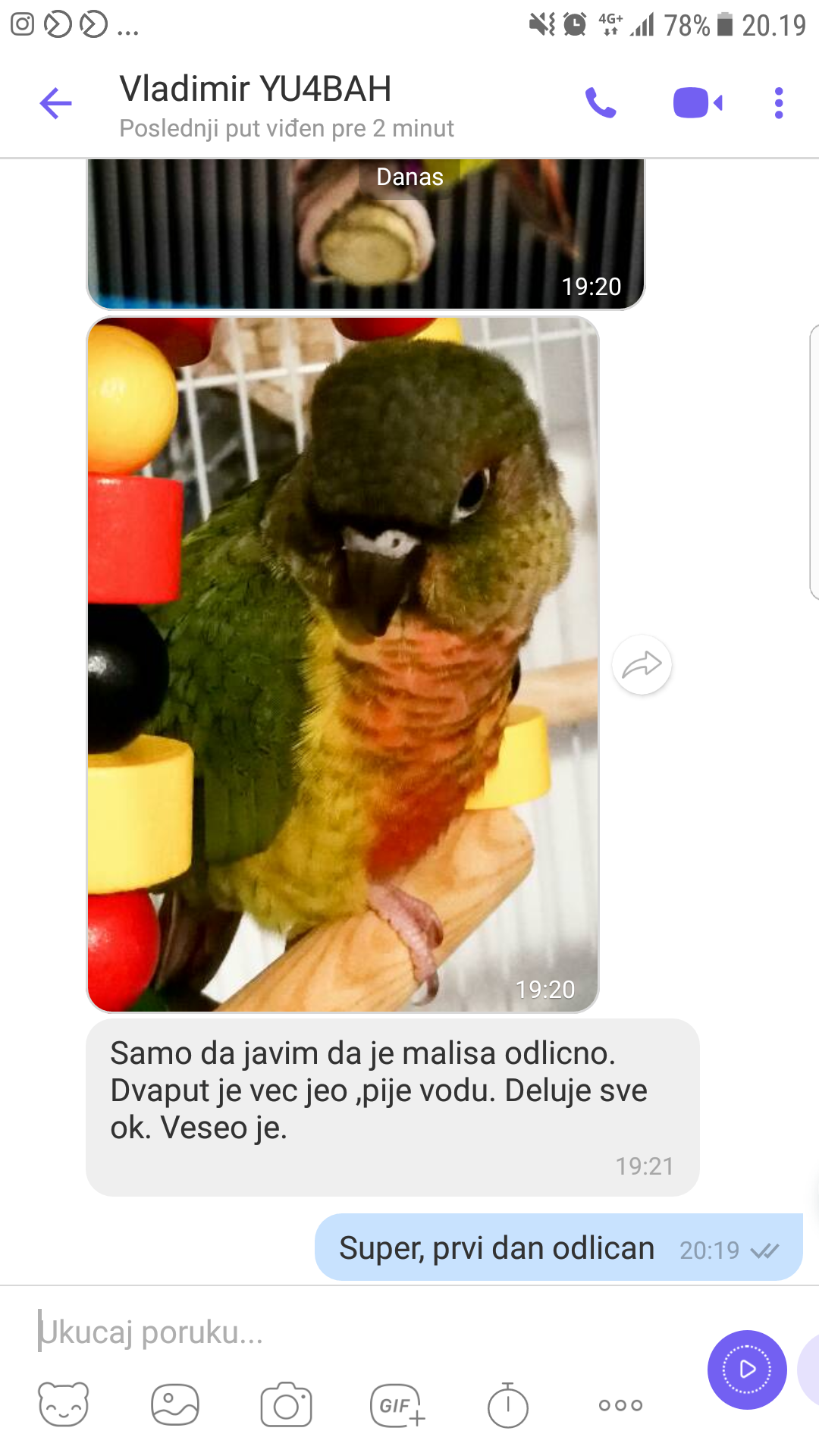Start a voice call with Vladimir
This screenshot has height=1456, width=819.
[x=601, y=103]
